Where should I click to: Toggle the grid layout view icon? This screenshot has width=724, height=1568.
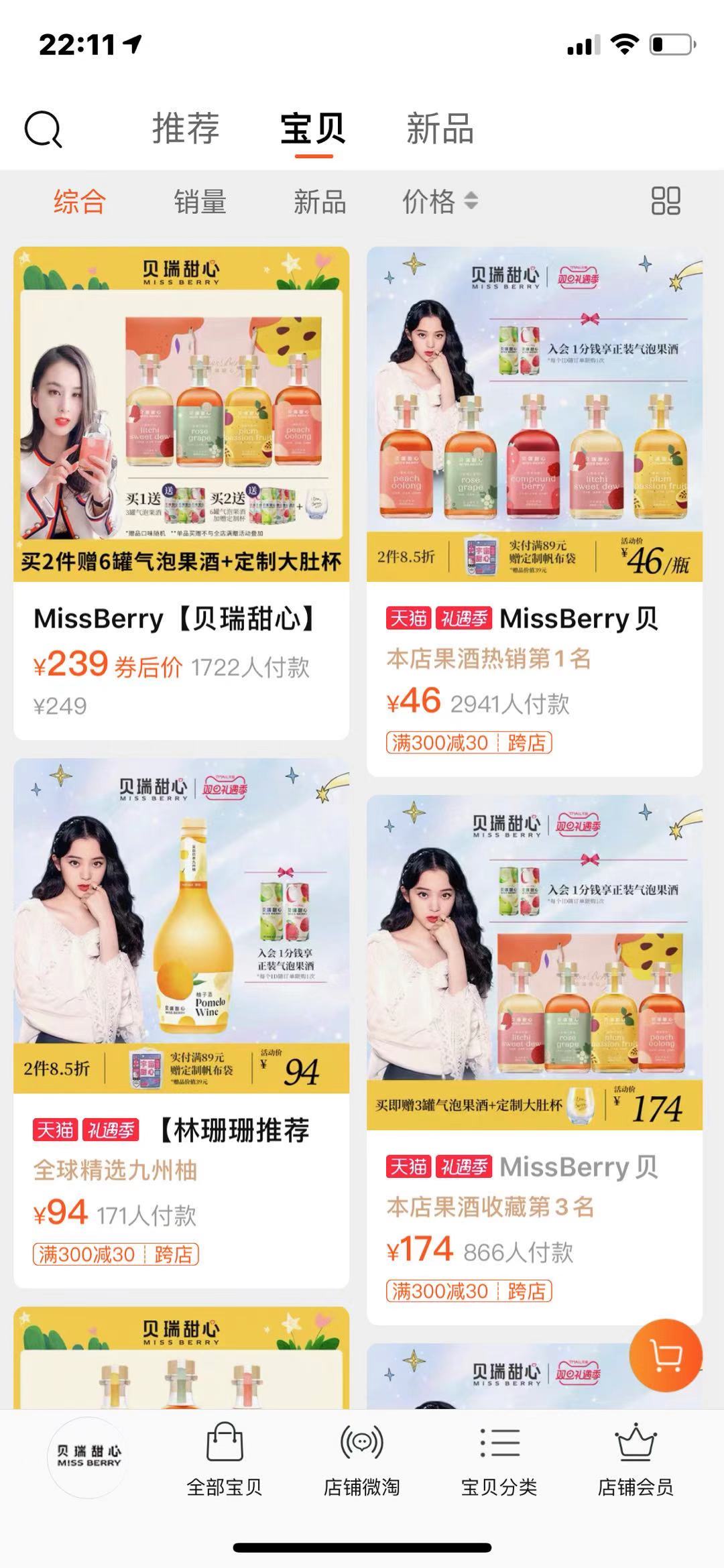[x=666, y=200]
